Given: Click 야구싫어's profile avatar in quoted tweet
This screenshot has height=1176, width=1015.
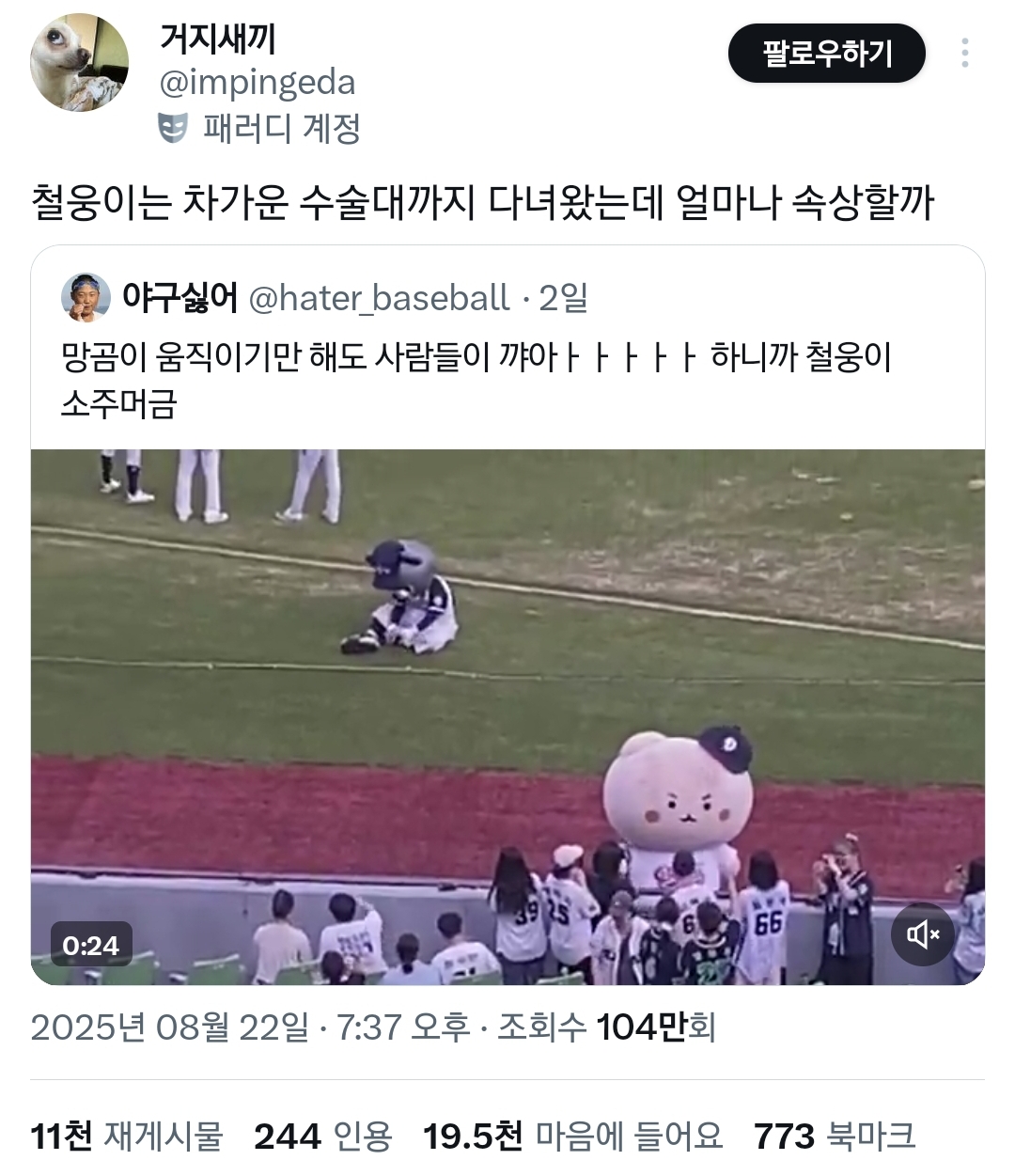Looking at the screenshot, I should click(86, 296).
